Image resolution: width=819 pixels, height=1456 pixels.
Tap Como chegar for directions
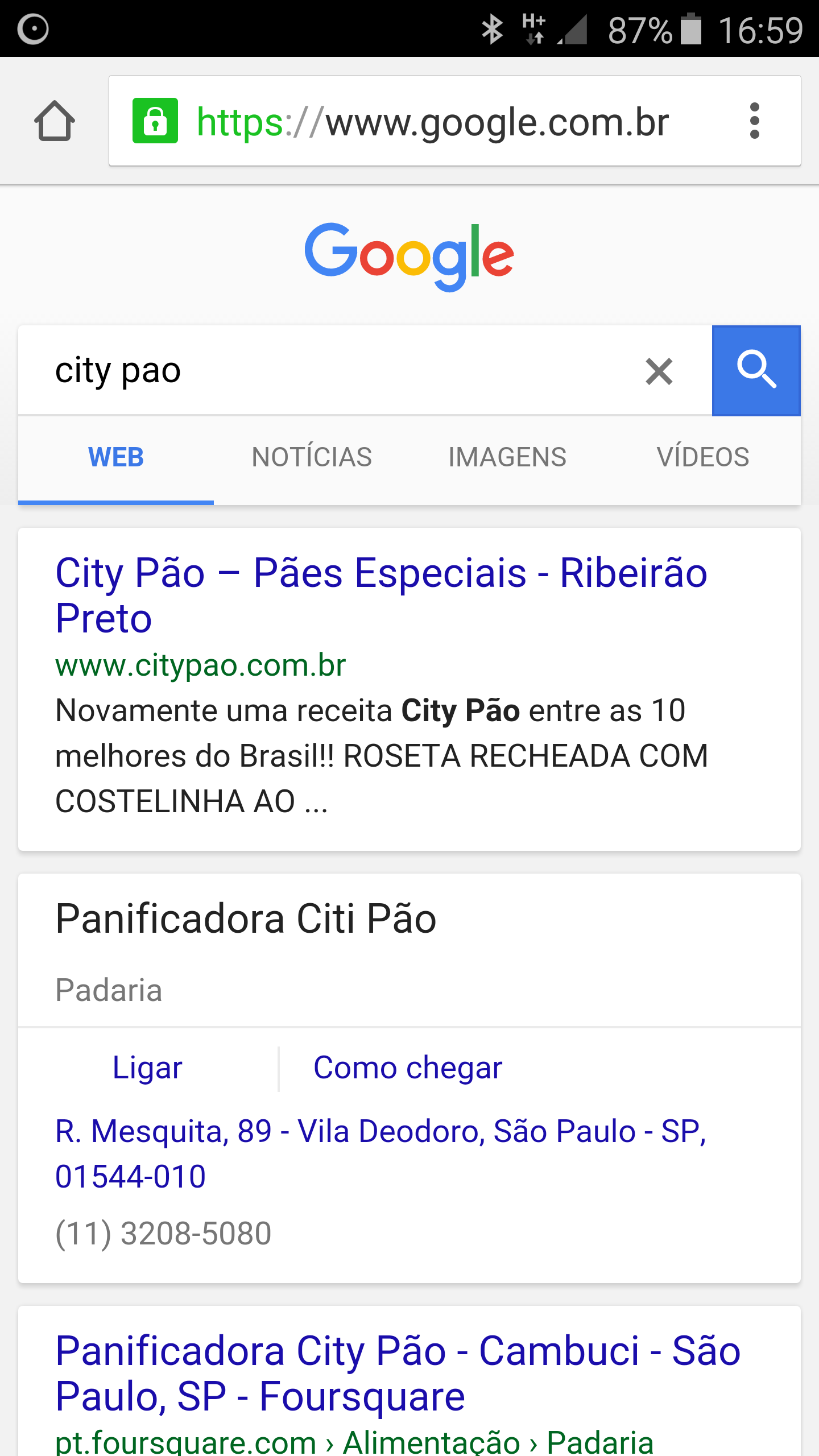(408, 1068)
